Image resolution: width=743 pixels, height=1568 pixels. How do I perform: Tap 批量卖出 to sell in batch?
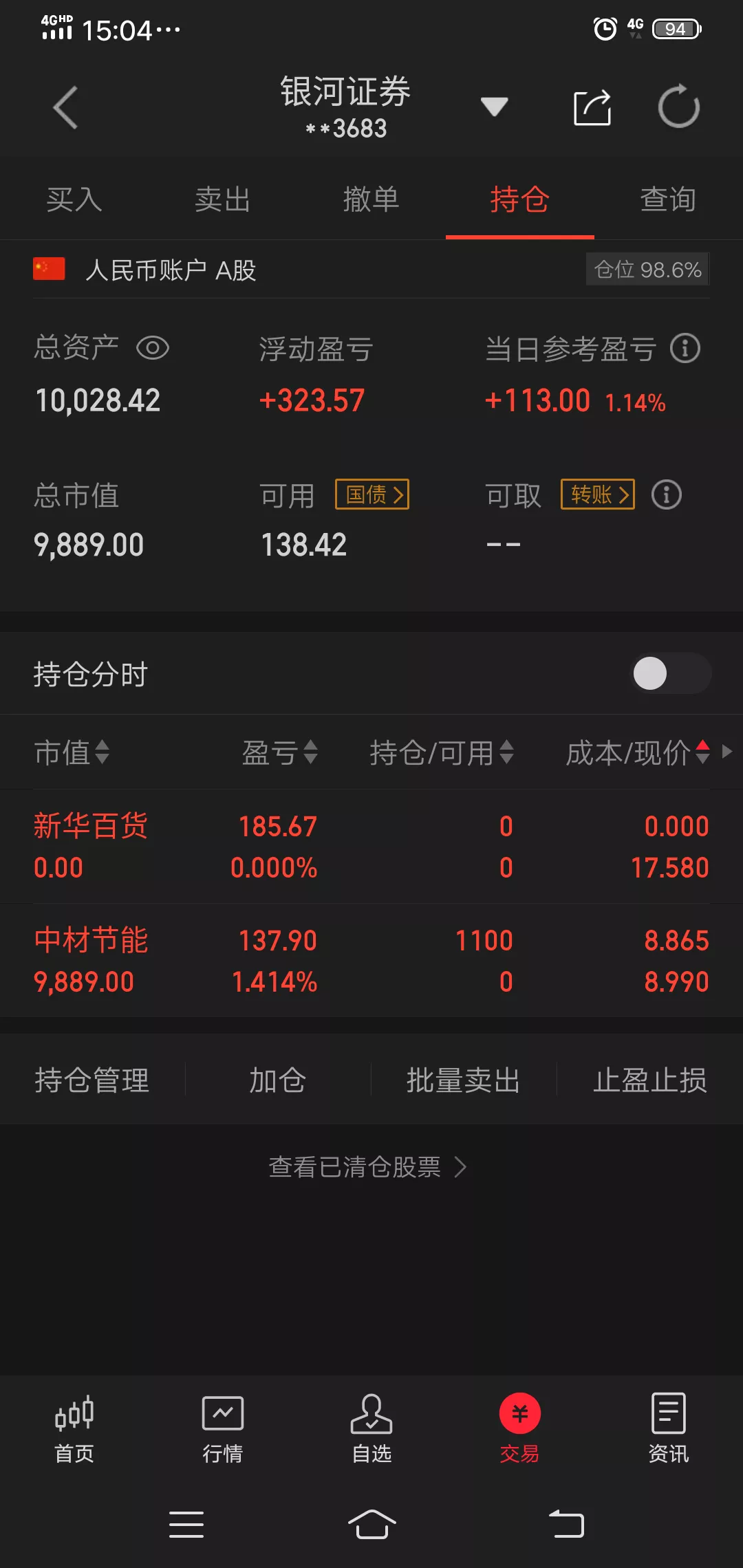pos(463,1080)
